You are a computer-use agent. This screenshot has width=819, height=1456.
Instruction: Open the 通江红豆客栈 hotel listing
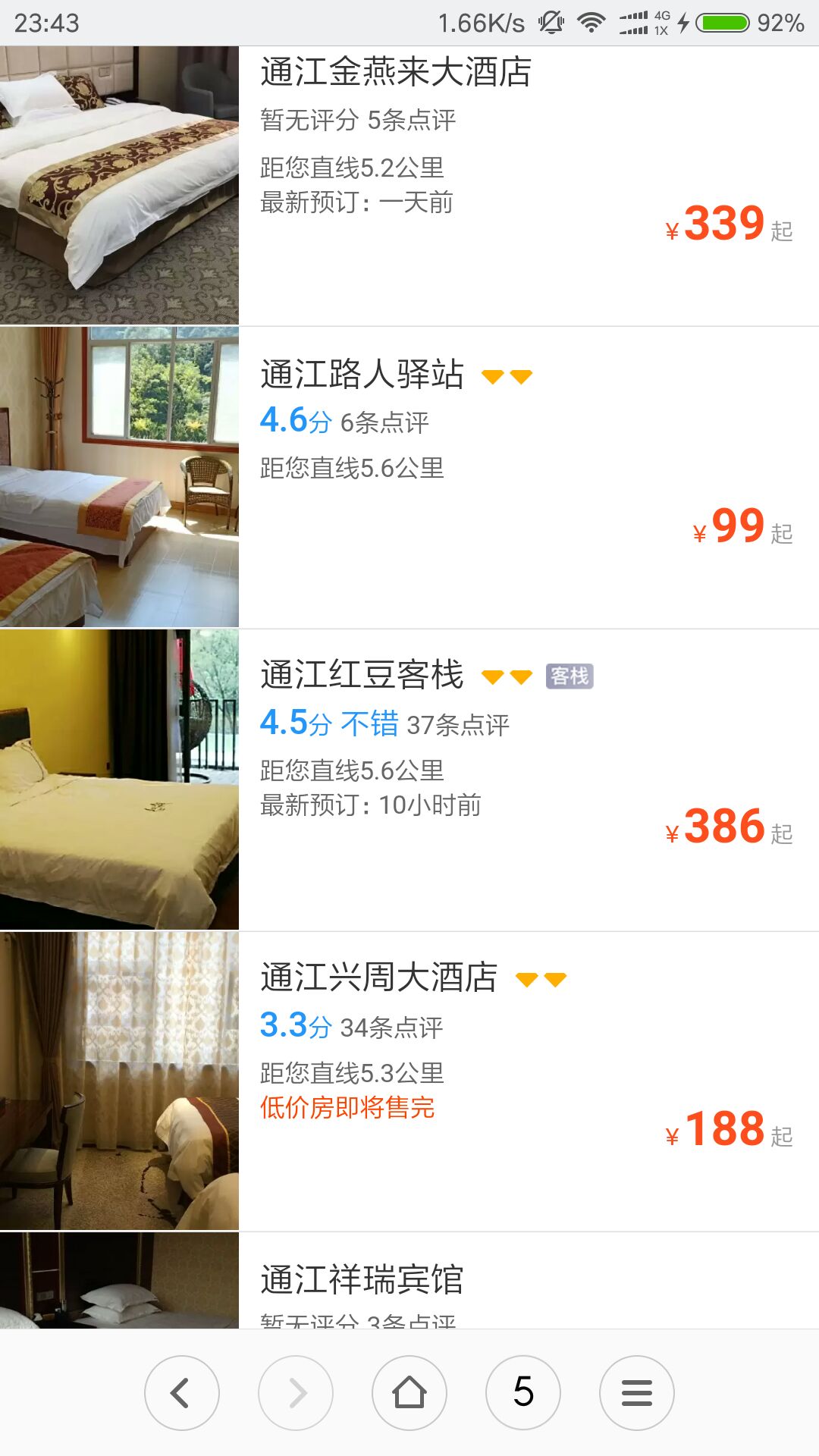409,780
